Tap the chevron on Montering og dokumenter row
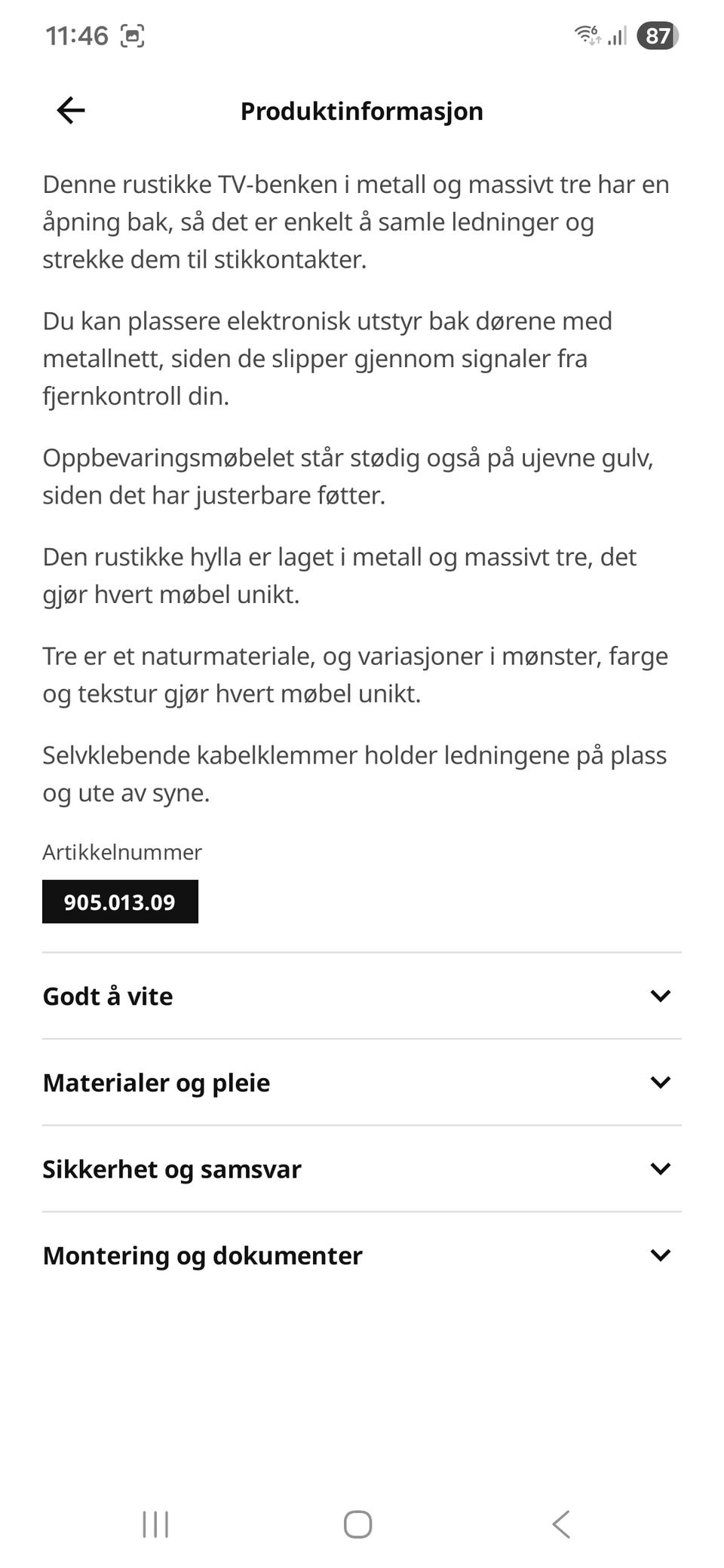This screenshot has width=724, height=1568. click(661, 1255)
